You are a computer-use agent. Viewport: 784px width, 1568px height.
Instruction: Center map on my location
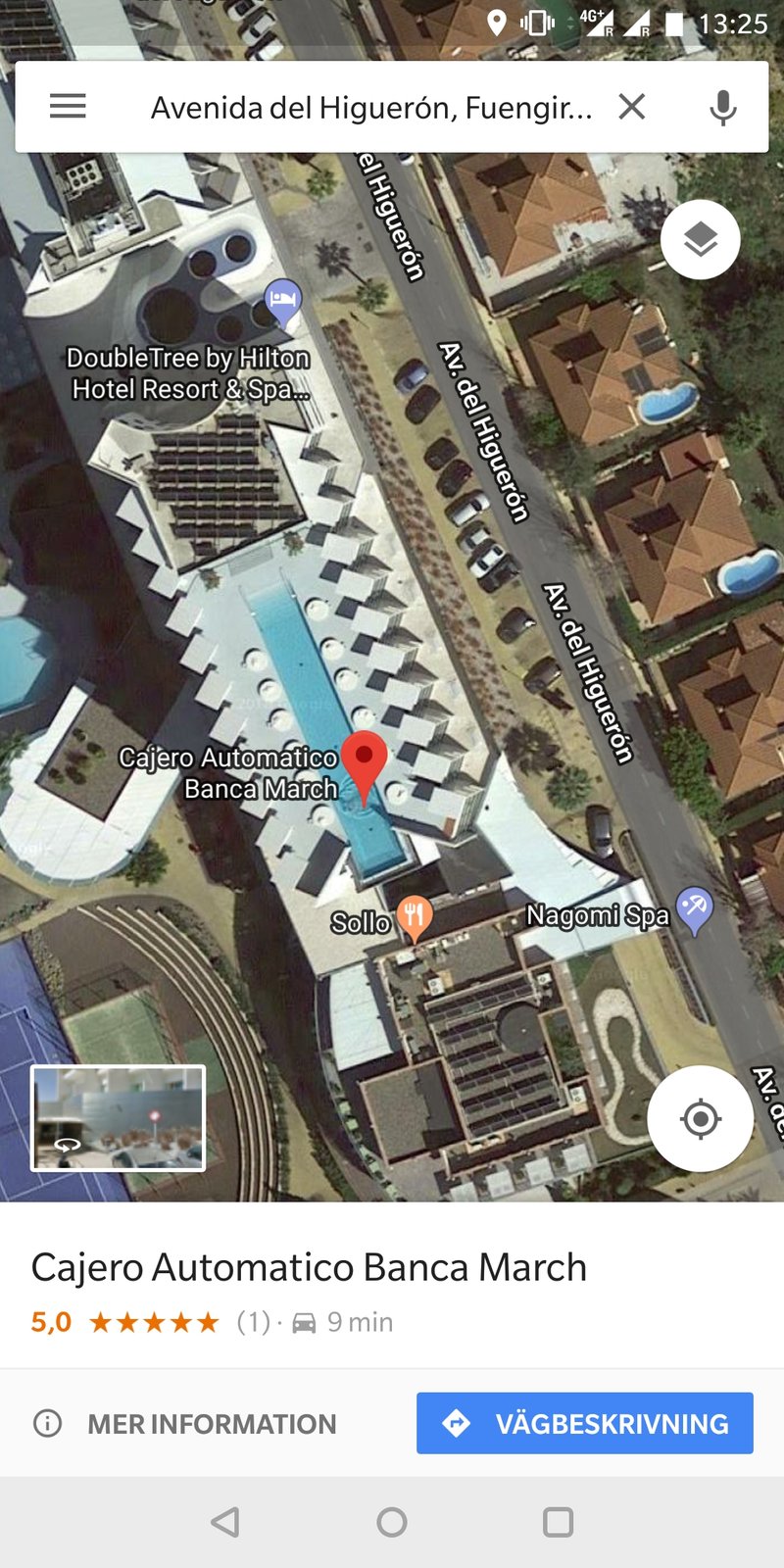(700, 1118)
